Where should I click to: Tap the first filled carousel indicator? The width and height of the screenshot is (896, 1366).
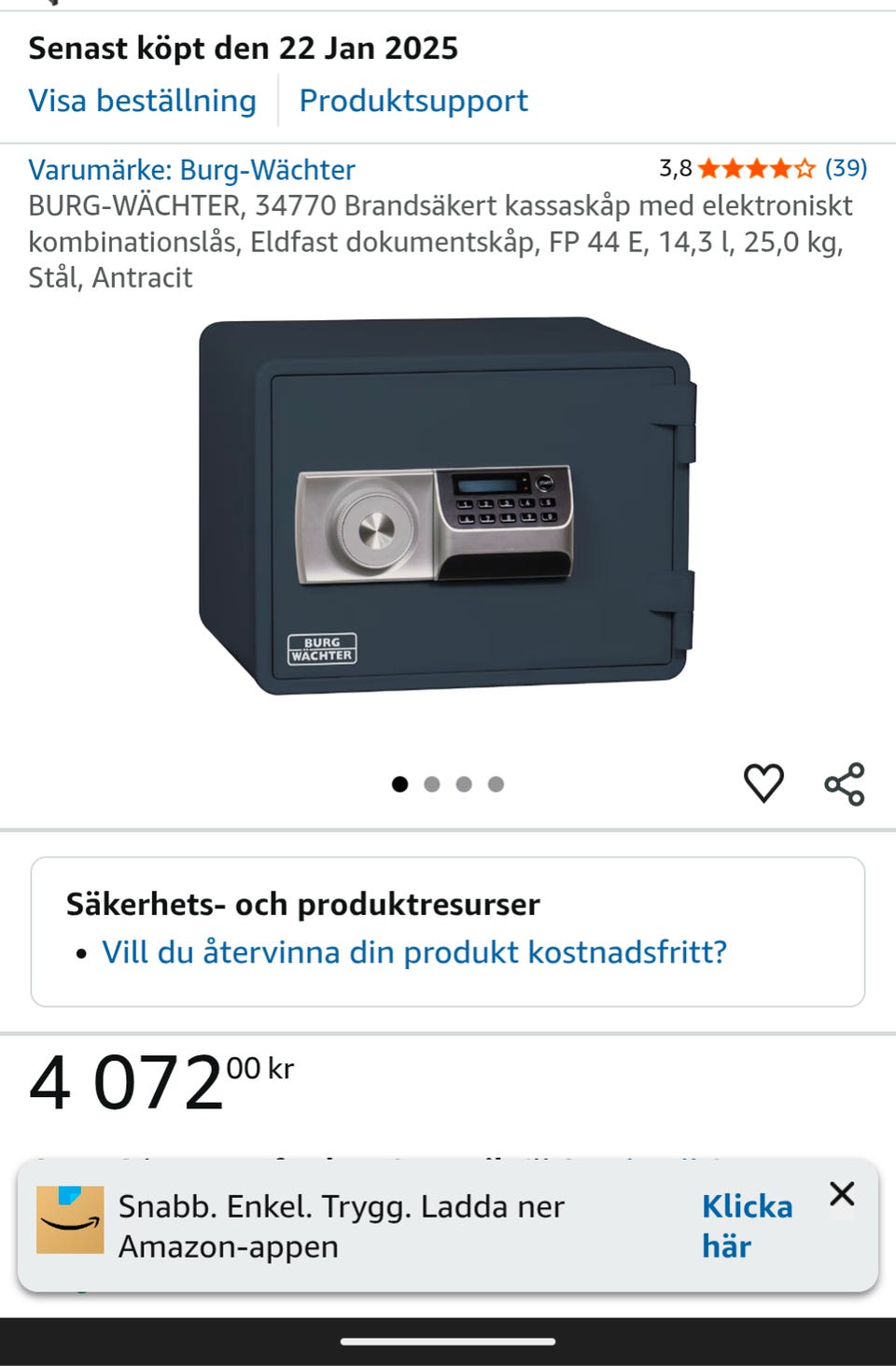point(401,783)
